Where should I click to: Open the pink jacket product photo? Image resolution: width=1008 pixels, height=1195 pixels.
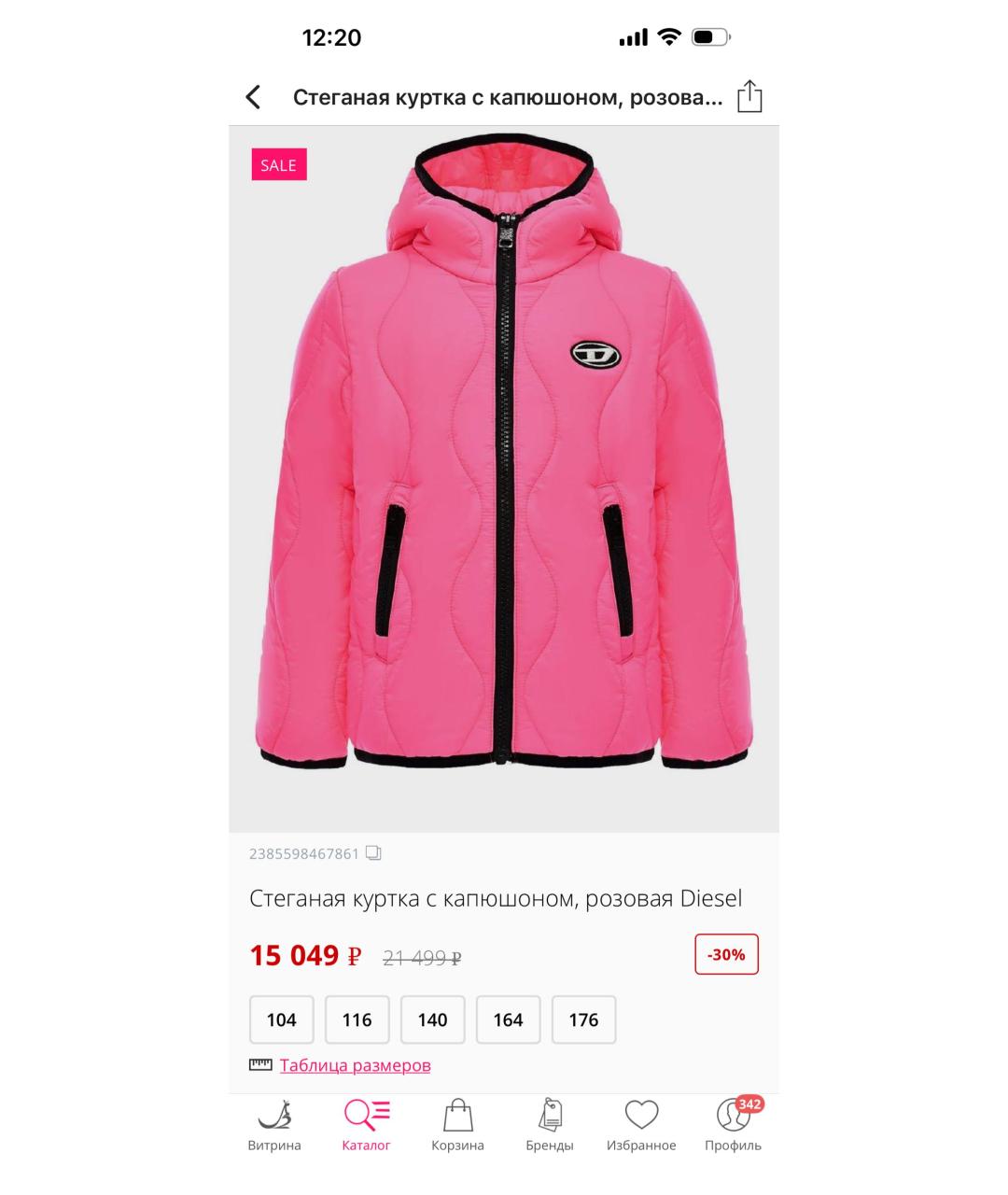tap(504, 476)
